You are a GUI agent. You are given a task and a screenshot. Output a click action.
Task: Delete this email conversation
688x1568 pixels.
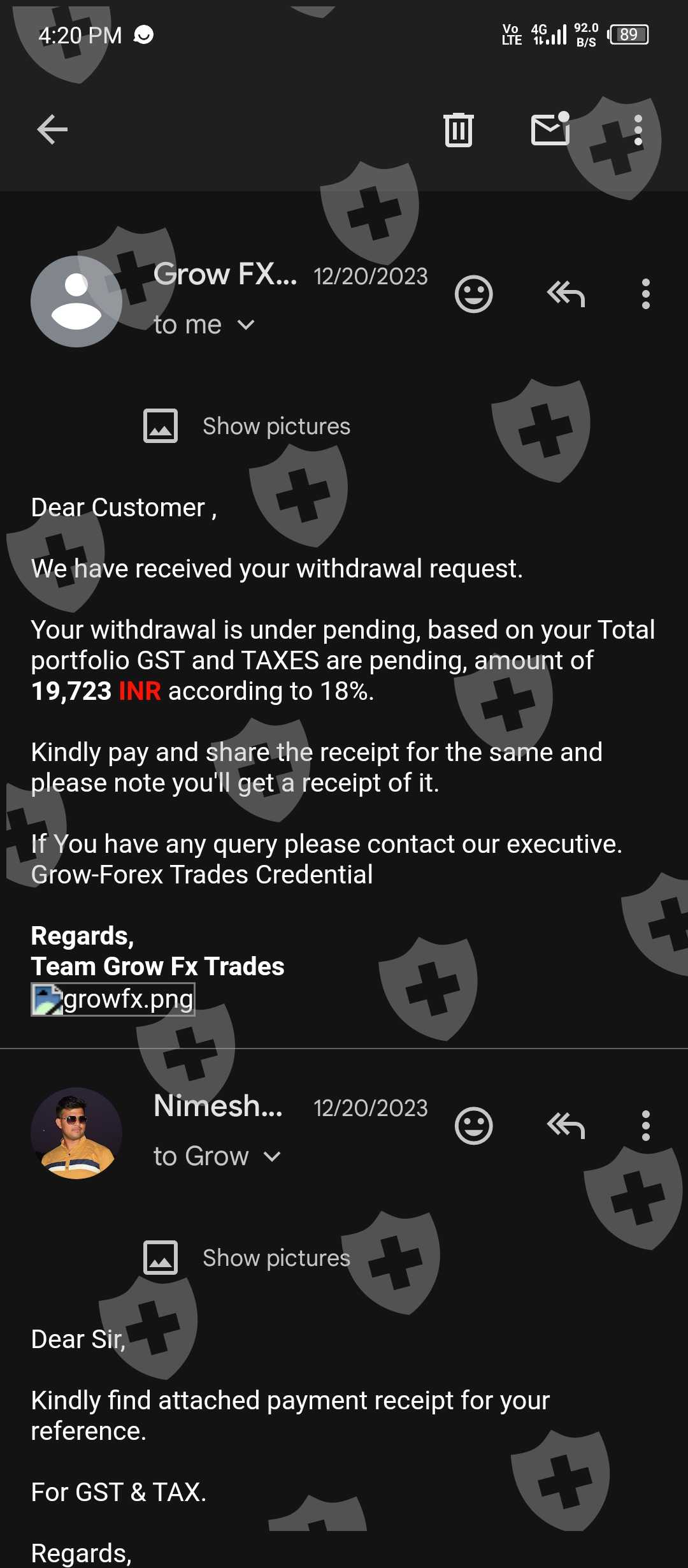(458, 130)
